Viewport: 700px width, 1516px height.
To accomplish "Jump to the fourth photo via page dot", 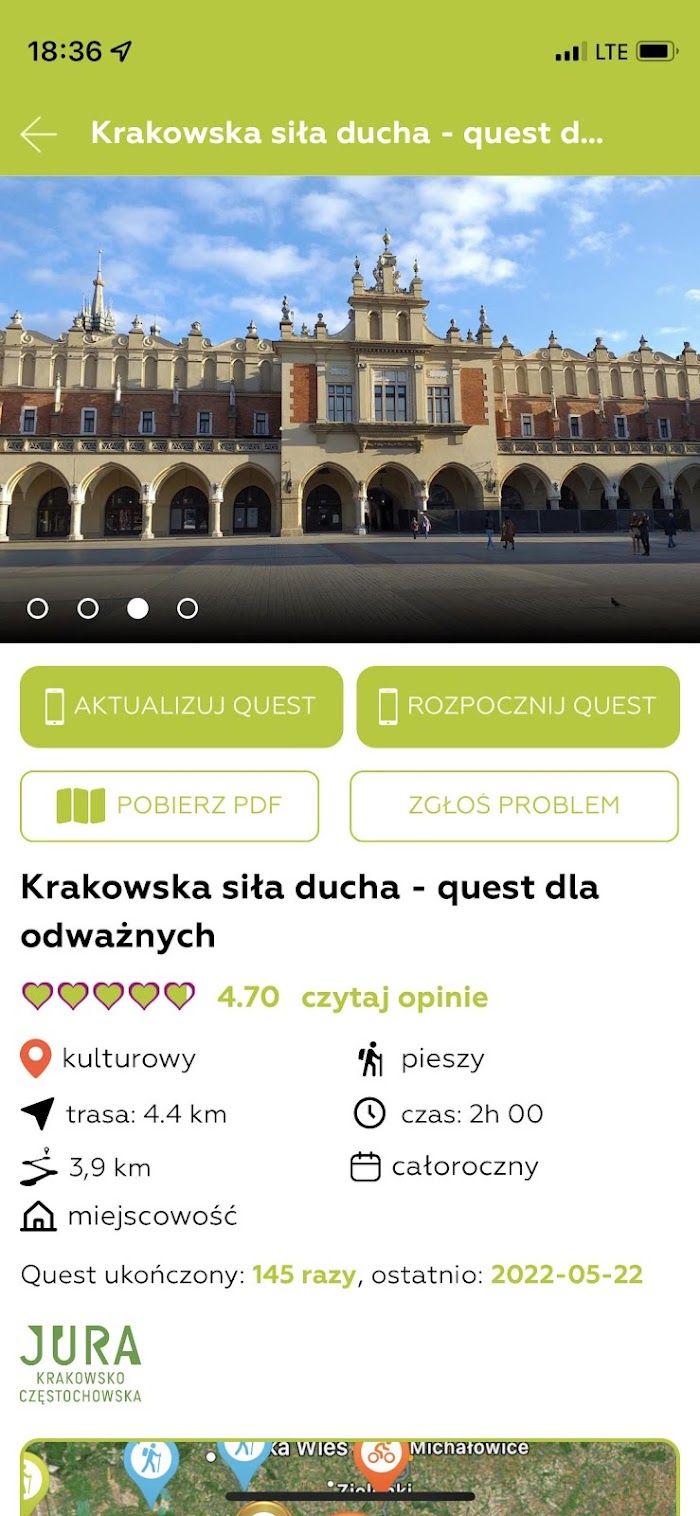I will [x=187, y=608].
